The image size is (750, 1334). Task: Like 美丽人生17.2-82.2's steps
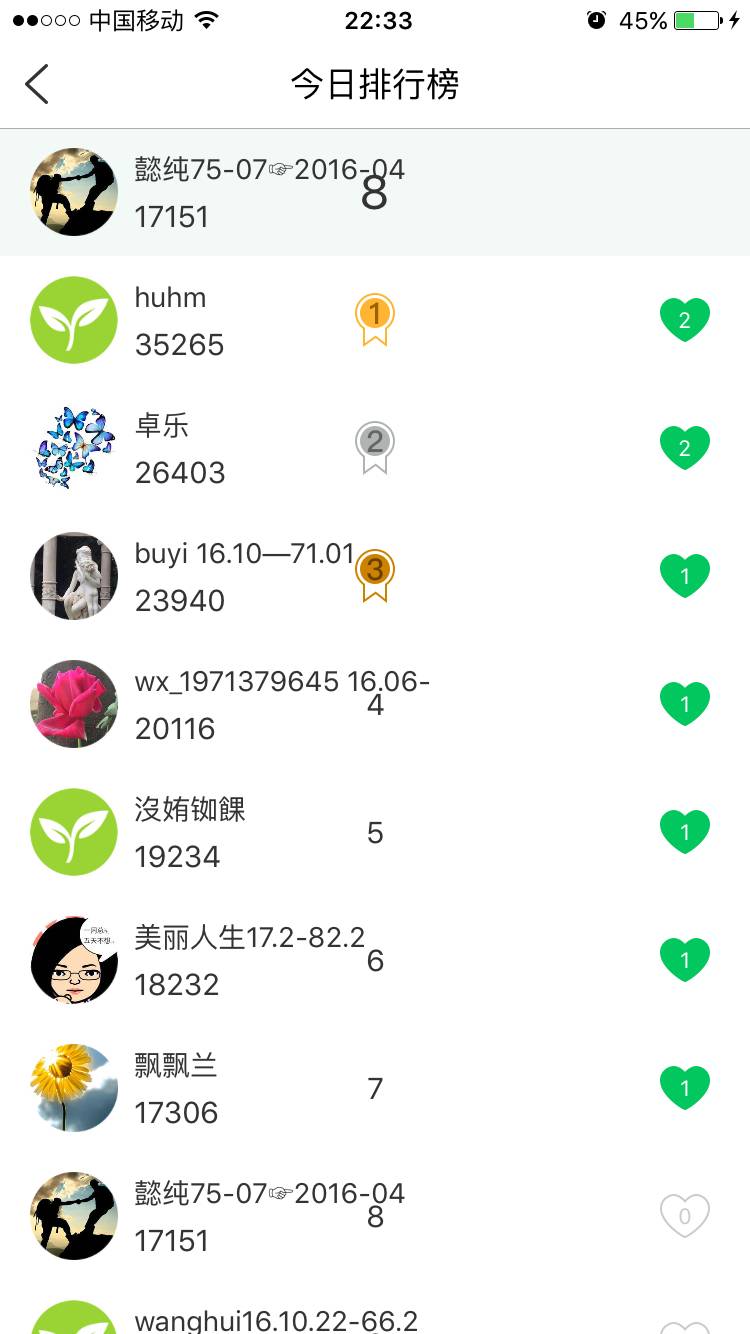(x=684, y=960)
